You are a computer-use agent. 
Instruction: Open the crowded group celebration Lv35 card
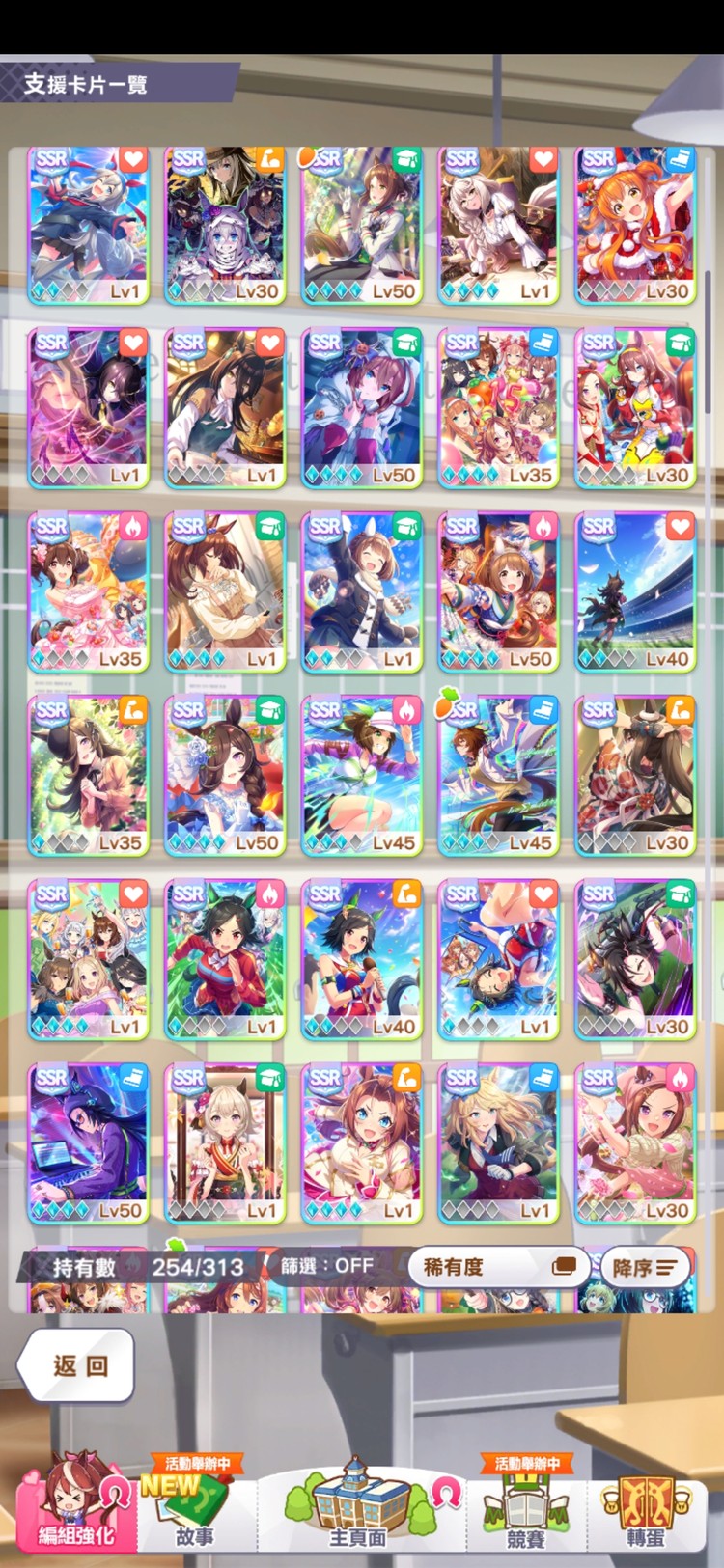[498, 407]
